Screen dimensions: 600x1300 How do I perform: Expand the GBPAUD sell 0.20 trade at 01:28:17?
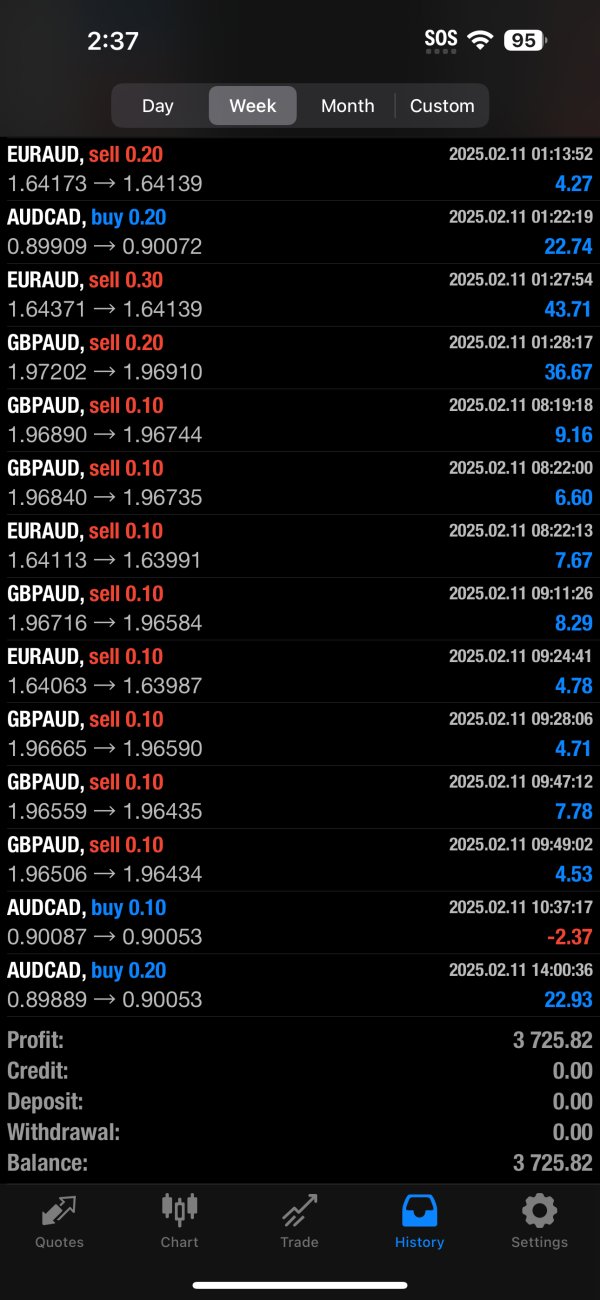click(300, 358)
